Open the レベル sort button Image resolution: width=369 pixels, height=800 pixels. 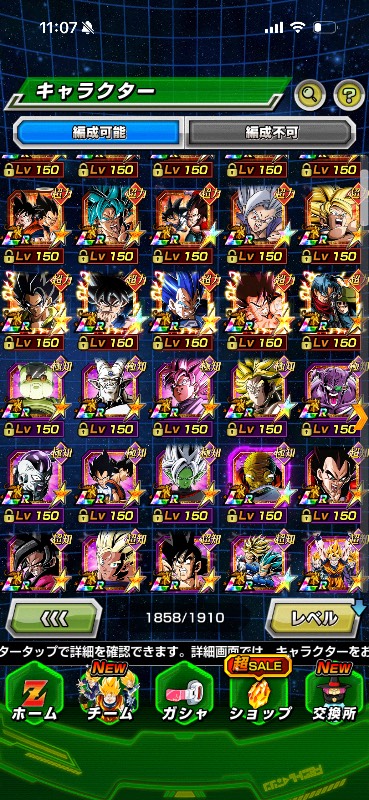(315, 618)
